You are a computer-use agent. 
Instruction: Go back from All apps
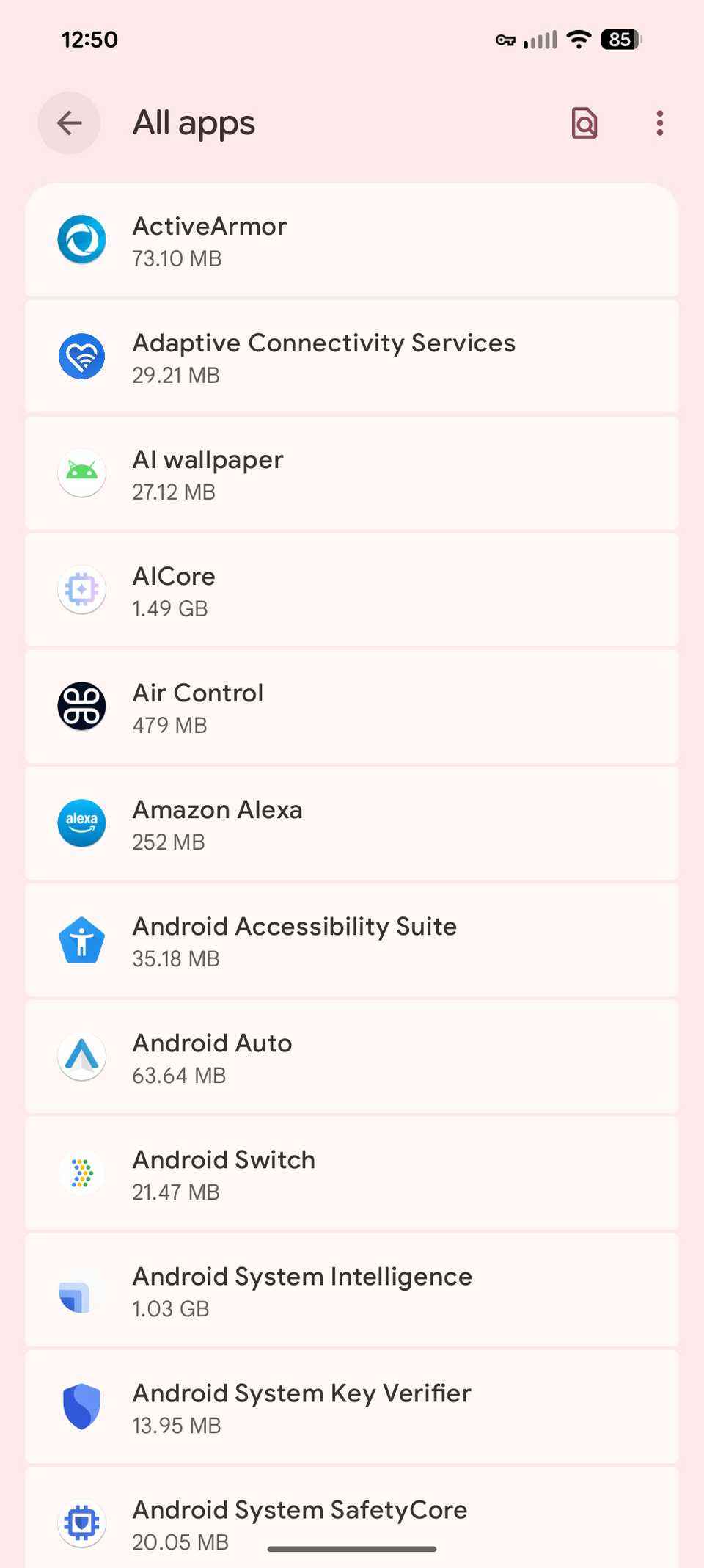(x=69, y=123)
